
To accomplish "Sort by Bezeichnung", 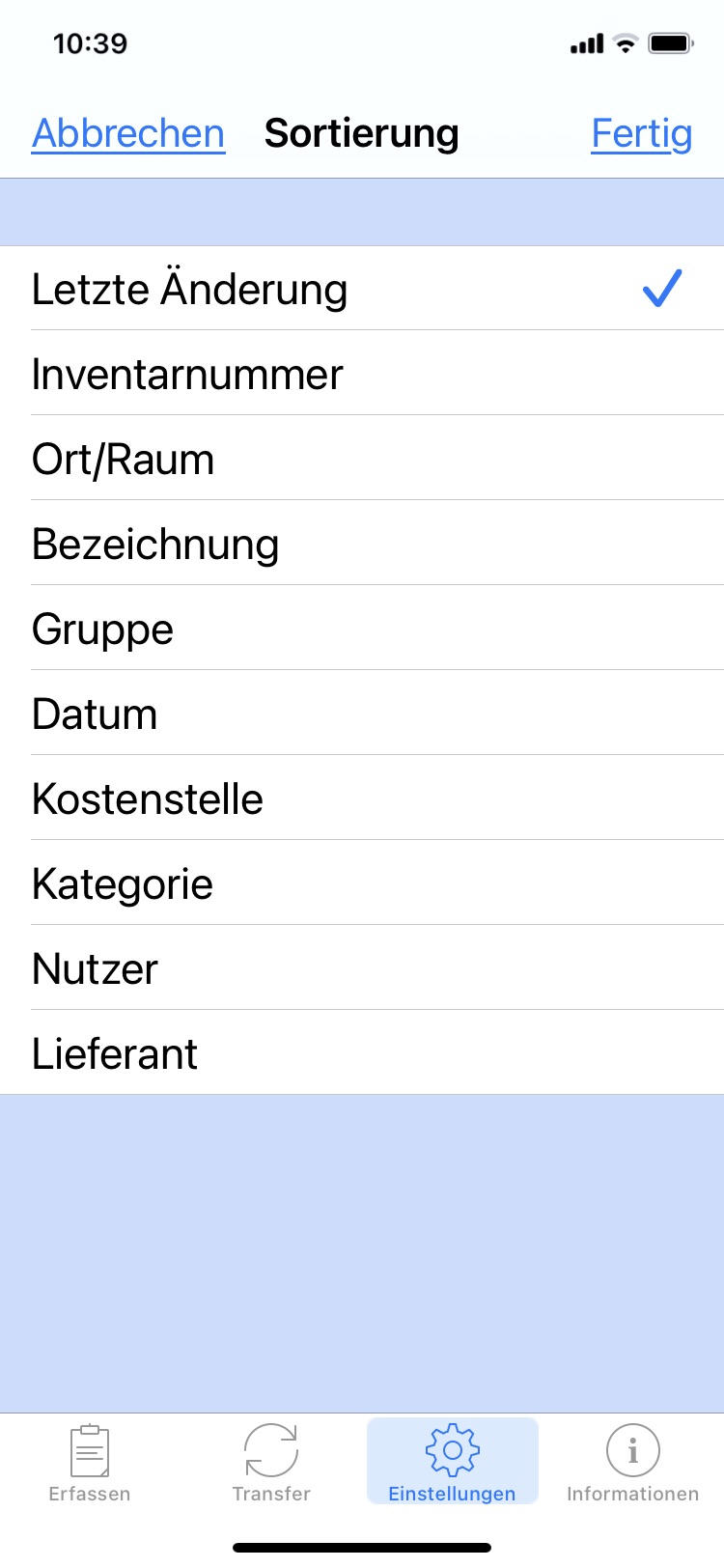I will tap(362, 544).
